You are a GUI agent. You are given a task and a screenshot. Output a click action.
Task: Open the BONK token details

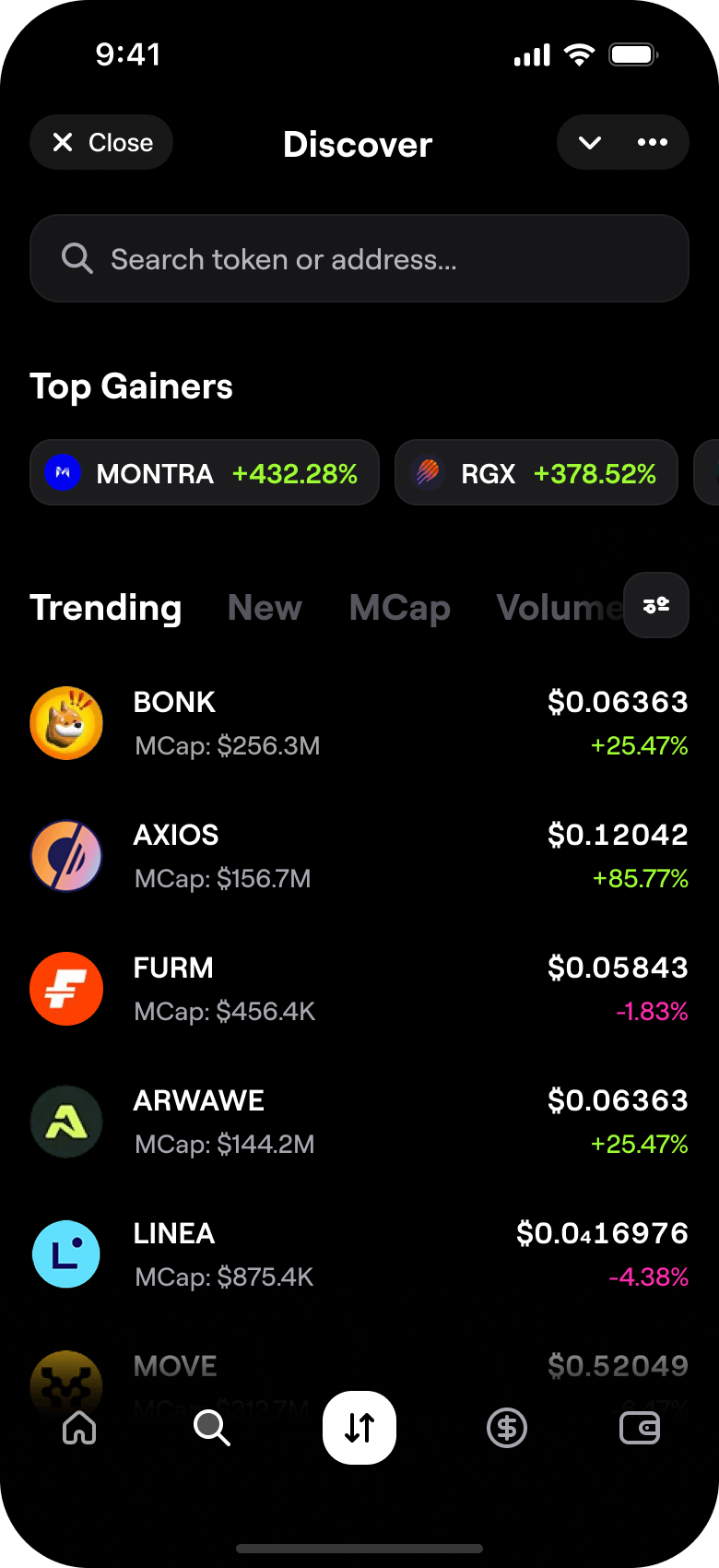click(x=359, y=723)
